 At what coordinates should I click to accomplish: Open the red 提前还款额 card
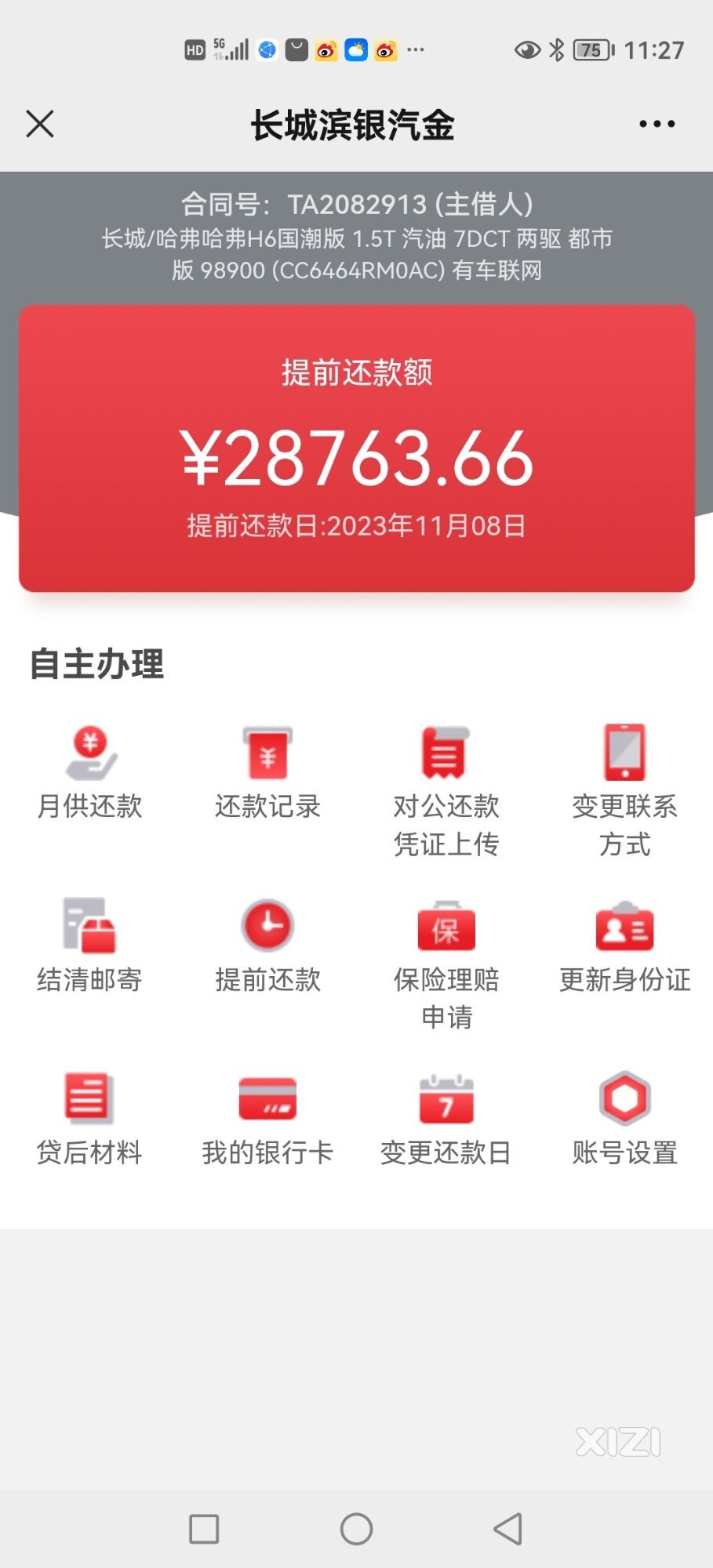(357, 448)
